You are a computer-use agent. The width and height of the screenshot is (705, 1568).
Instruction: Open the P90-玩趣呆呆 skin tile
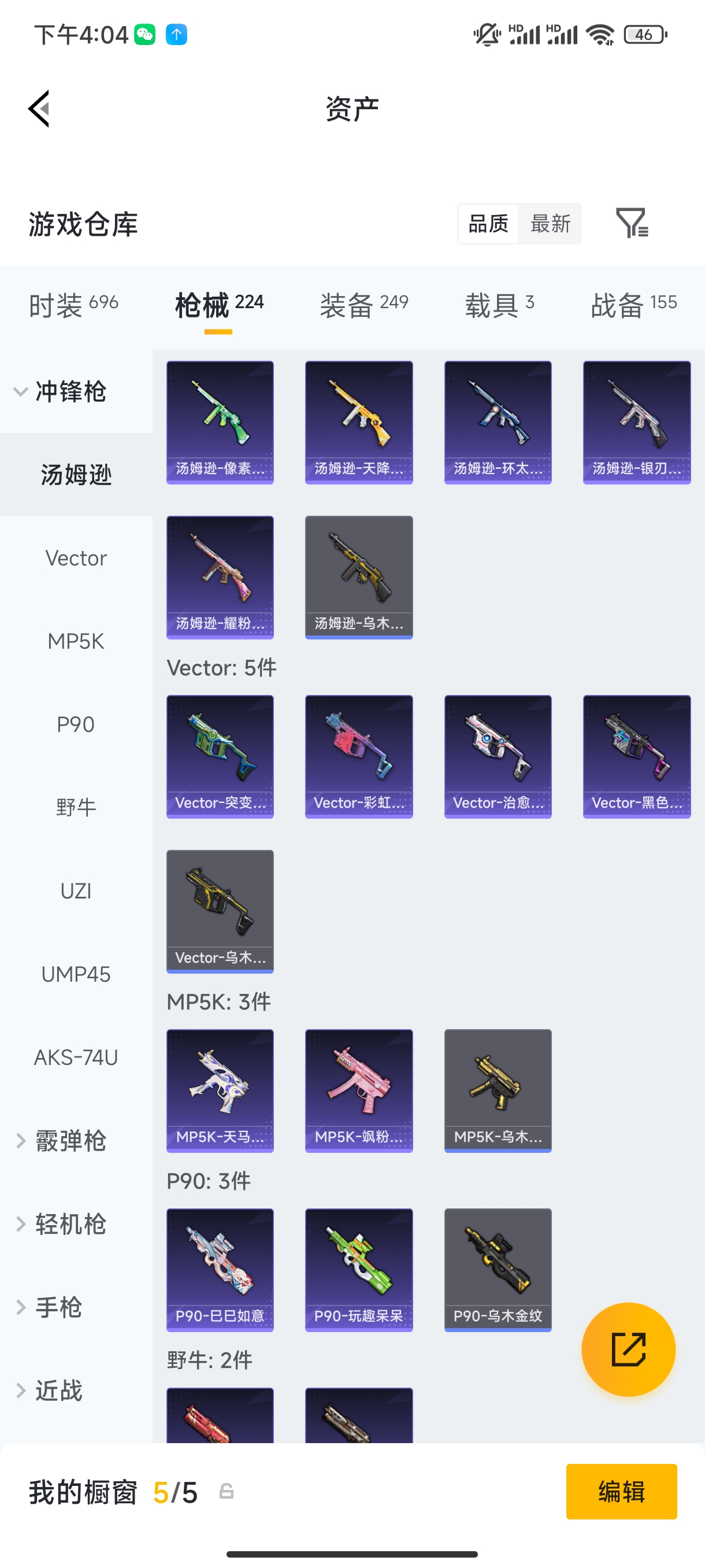(359, 1270)
